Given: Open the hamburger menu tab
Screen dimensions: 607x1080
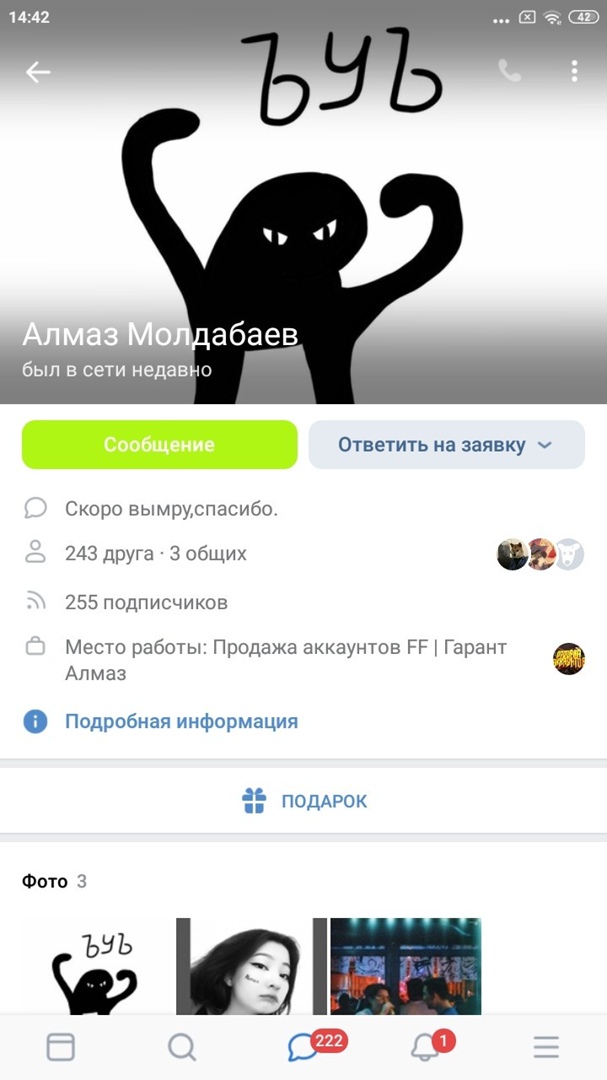Looking at the screenshot, I should [546, 1046].
